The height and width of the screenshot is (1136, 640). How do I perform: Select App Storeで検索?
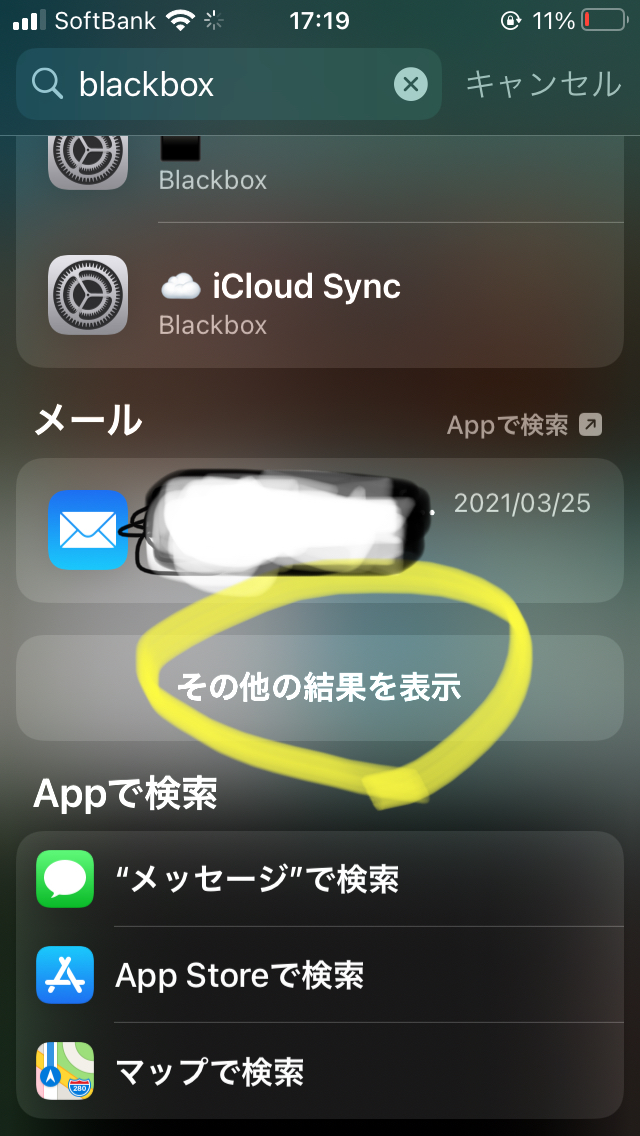point(320,975)
